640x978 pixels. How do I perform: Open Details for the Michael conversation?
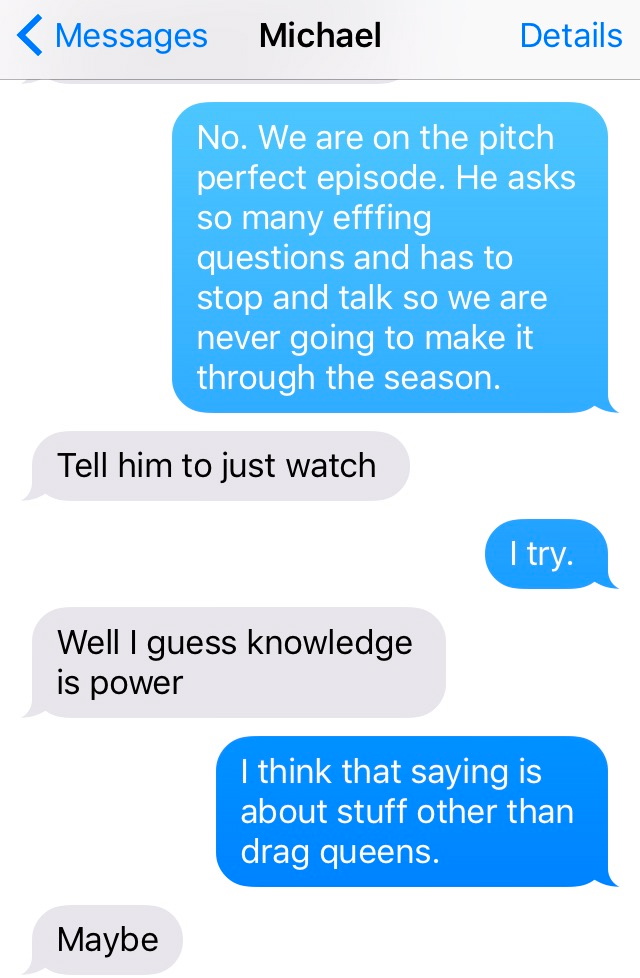point(570,36)
